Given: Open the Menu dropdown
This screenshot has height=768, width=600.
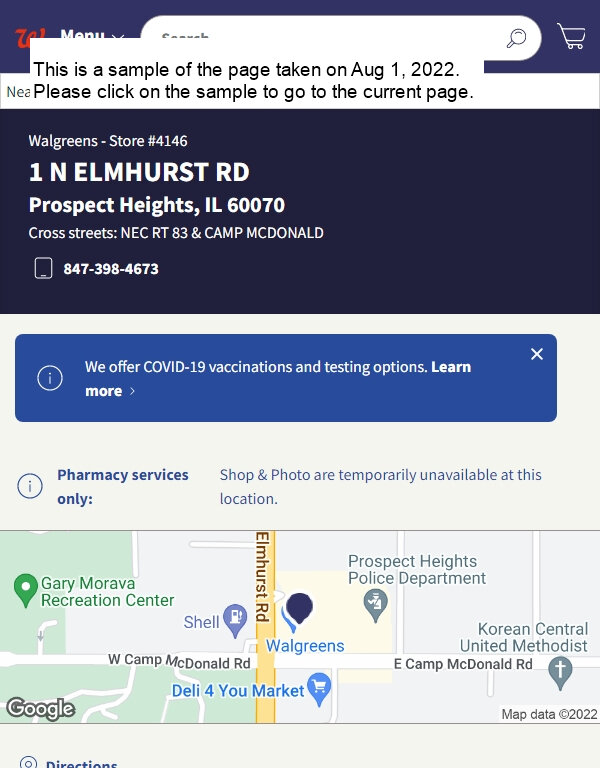Looking at the screenshot, I should [x=90, y=35].
